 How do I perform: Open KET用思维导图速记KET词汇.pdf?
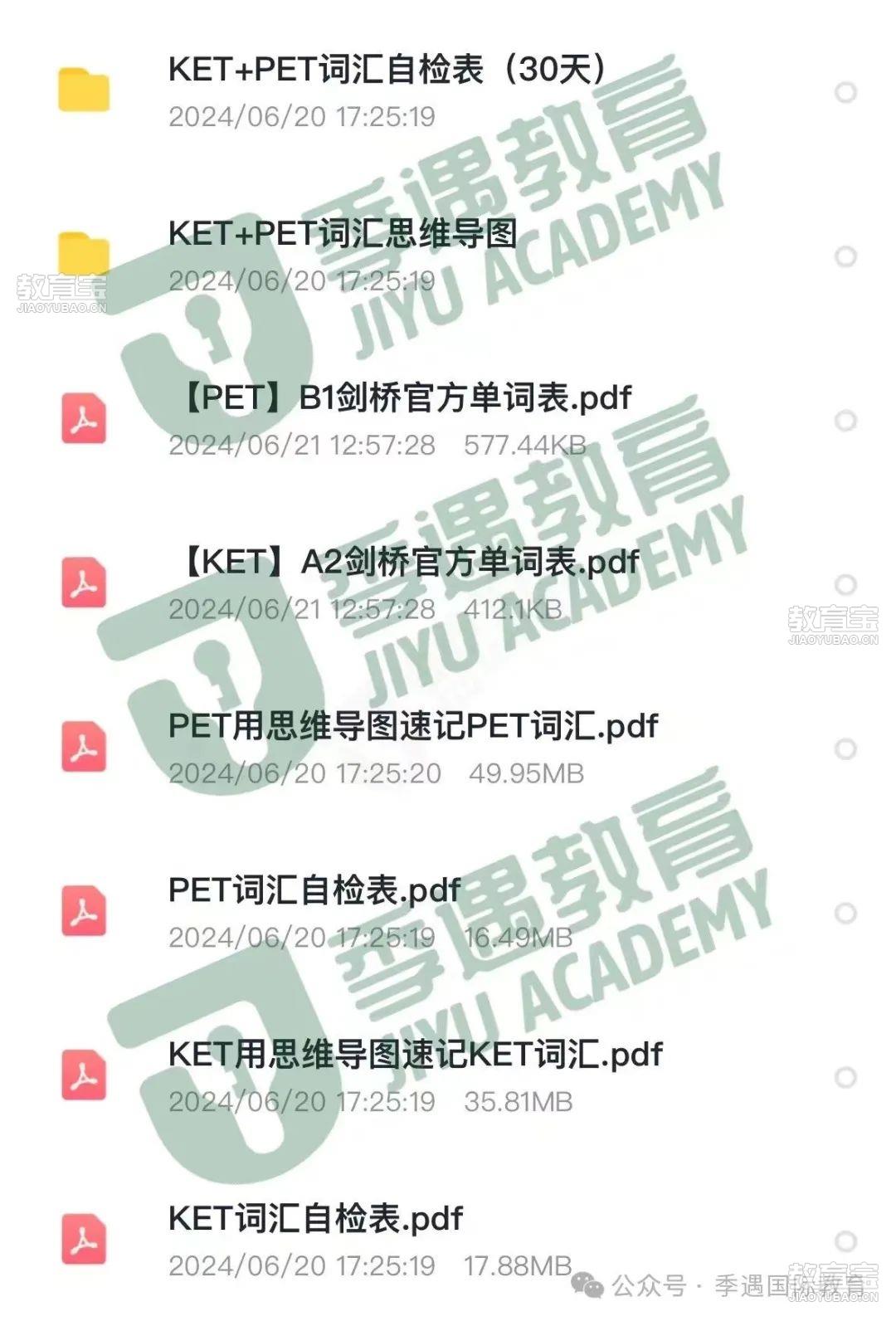(415, 1055)
